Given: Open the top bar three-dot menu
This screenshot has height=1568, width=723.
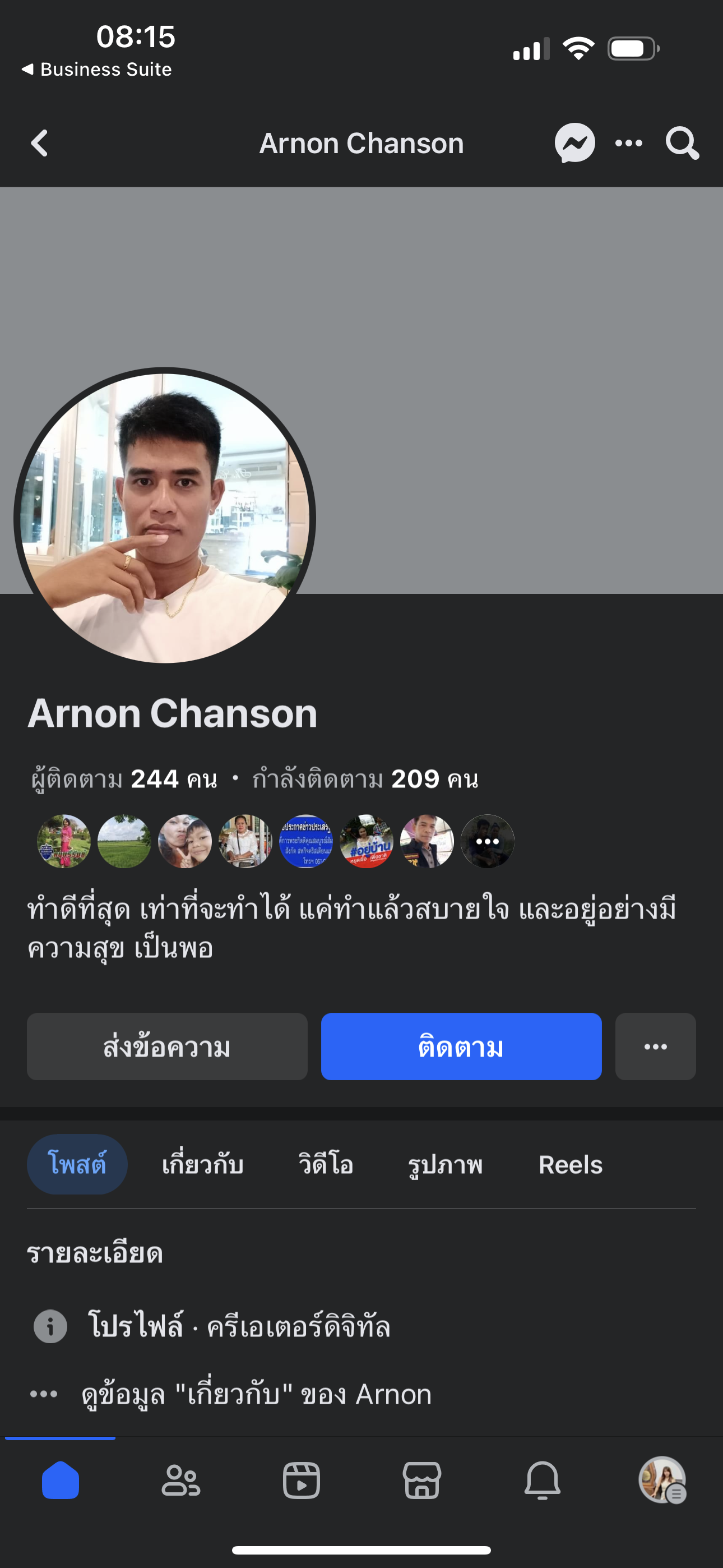Looking at the screenshot, I should (629, 143).
